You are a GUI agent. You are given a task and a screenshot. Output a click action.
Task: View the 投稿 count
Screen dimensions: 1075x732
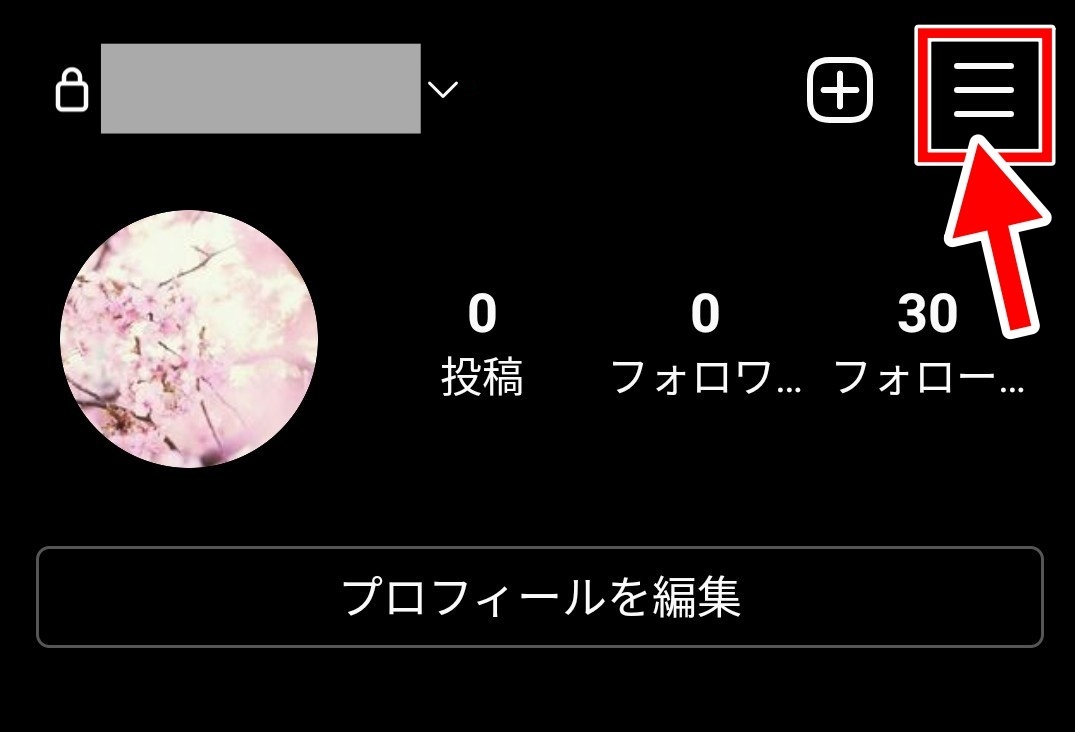click(482, 345)
